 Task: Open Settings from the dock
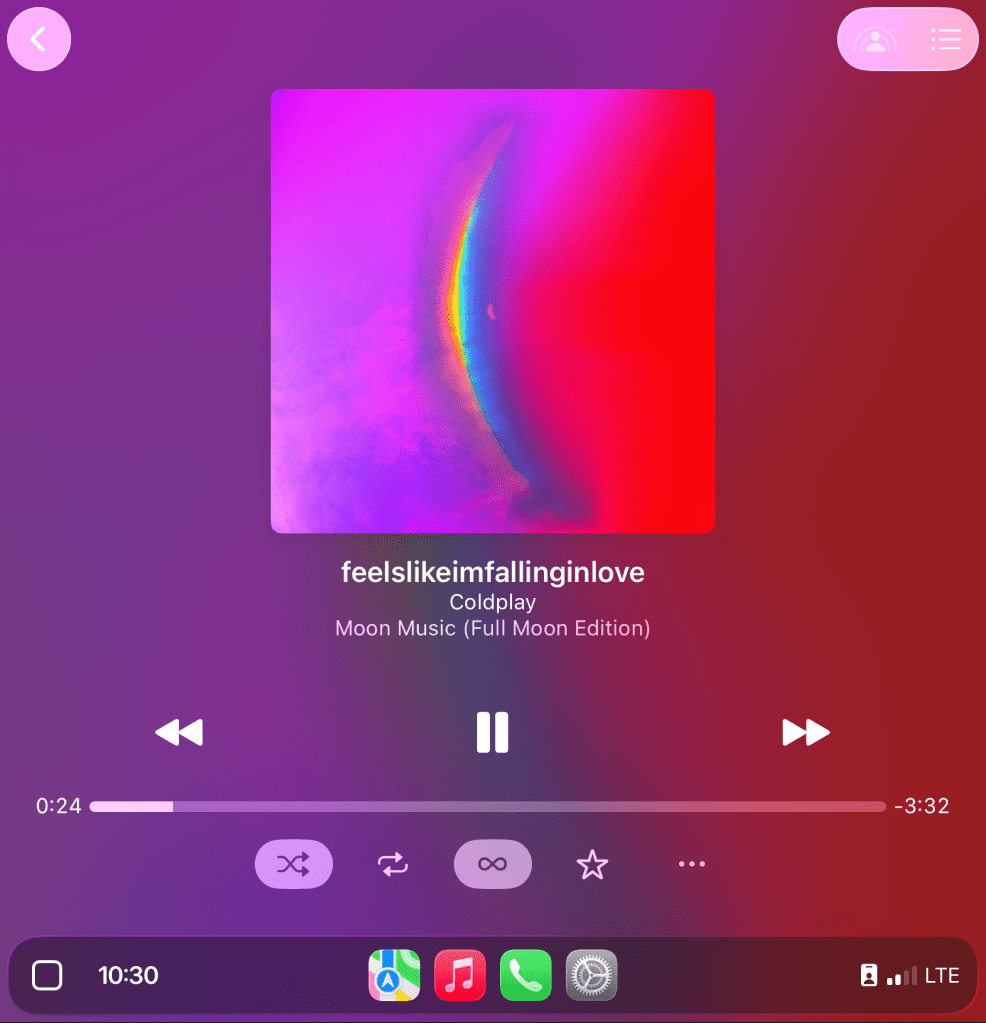tap(592, 975)
